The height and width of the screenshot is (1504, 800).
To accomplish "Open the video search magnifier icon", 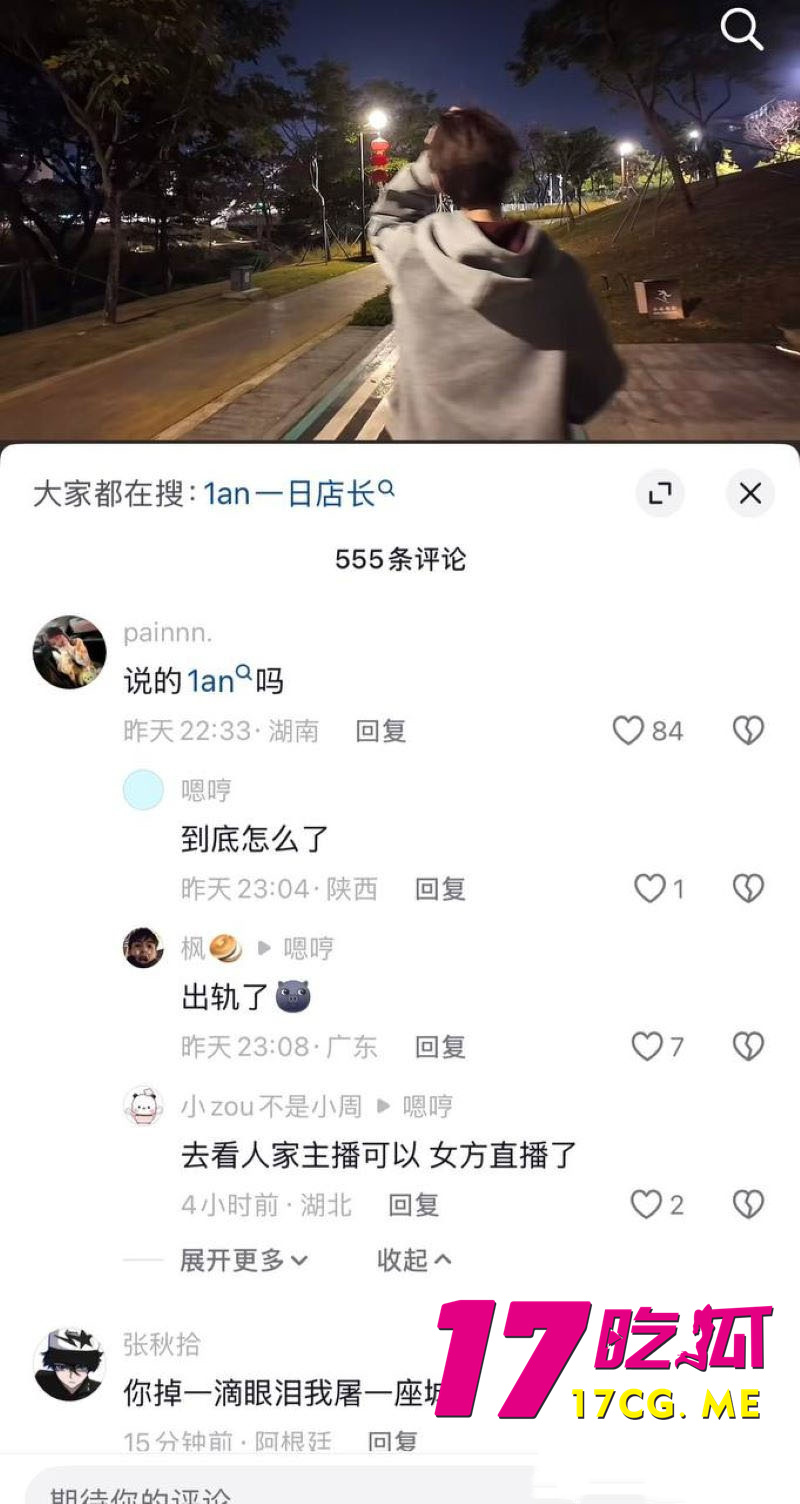I will [x=742, y=30].
